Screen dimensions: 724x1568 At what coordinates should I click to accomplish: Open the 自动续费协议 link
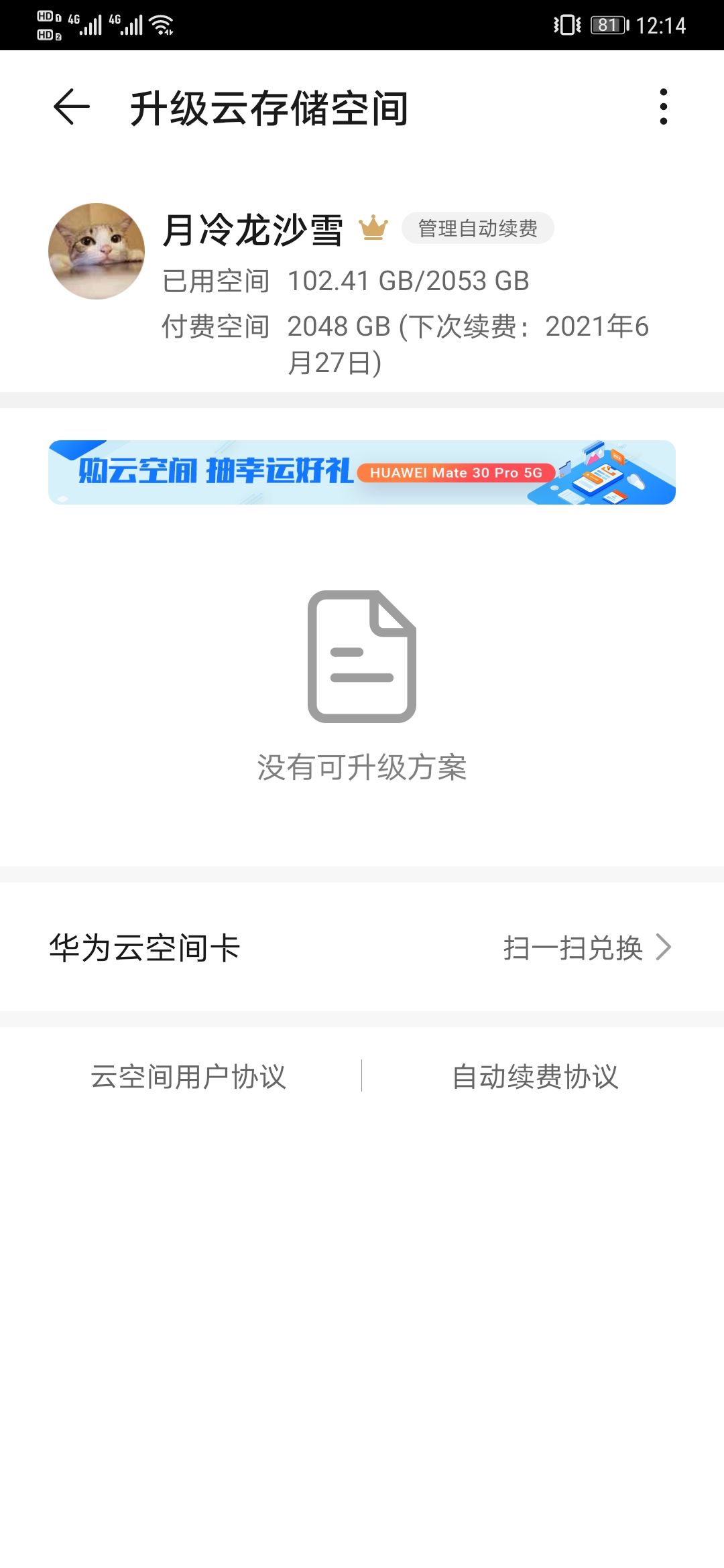pos(535,1077)
